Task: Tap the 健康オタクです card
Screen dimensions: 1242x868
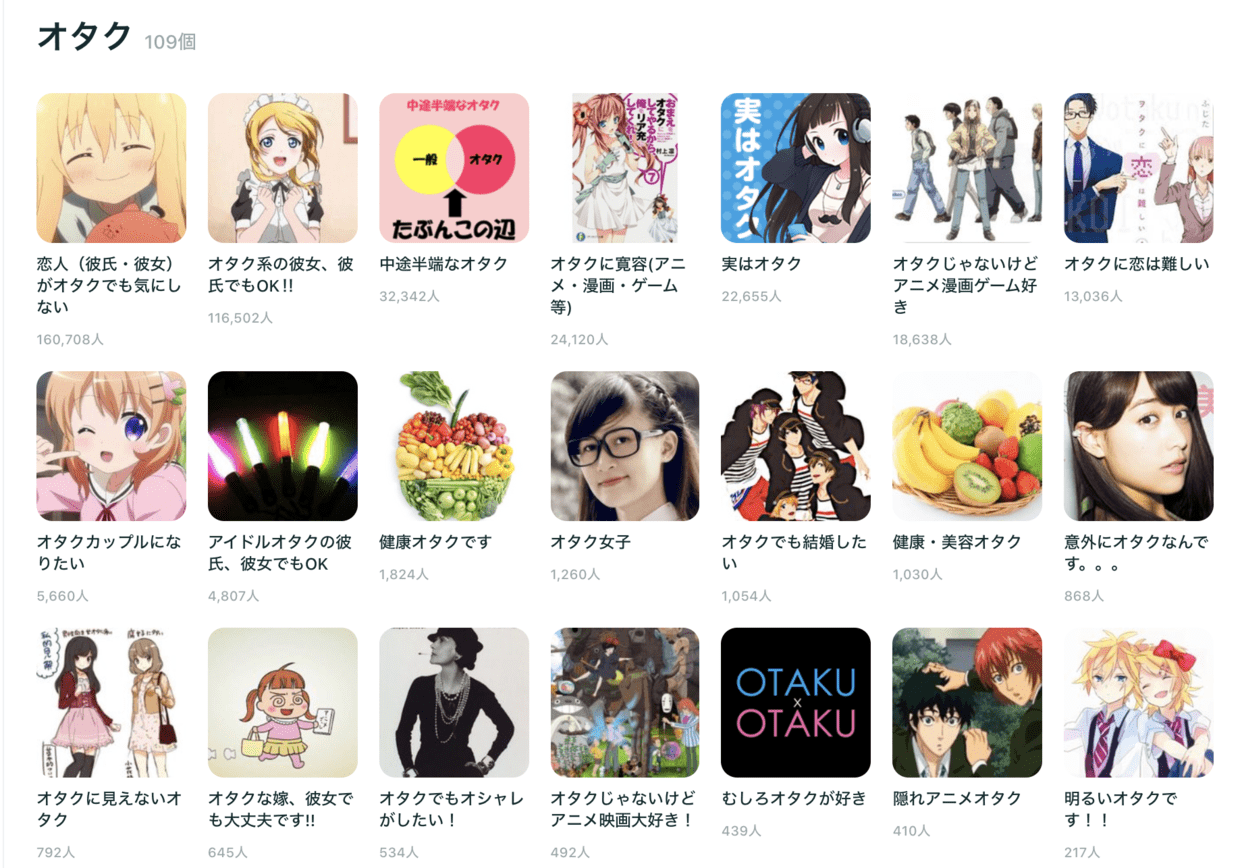Action: pyautogui.click(x=454, y=446)
